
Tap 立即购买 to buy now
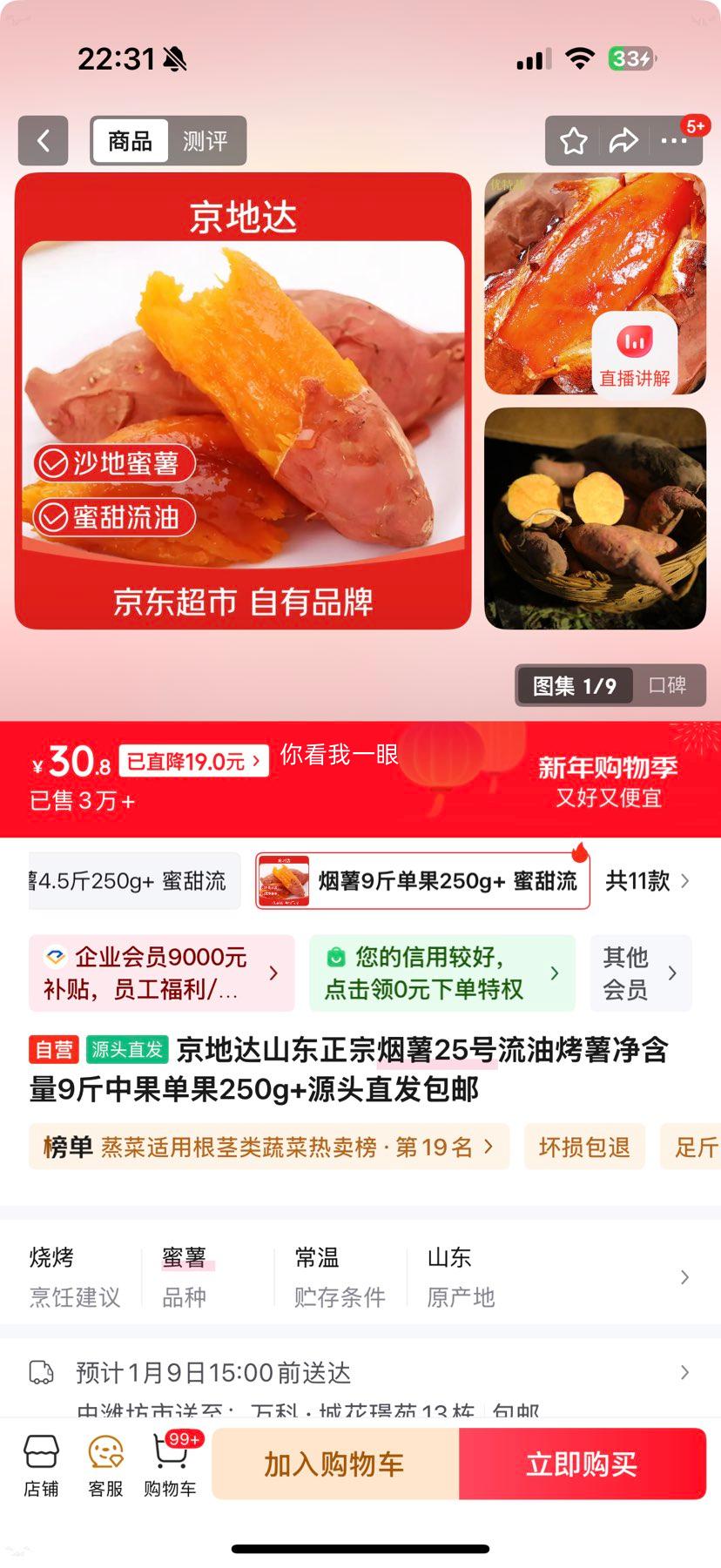(582, 1464)
